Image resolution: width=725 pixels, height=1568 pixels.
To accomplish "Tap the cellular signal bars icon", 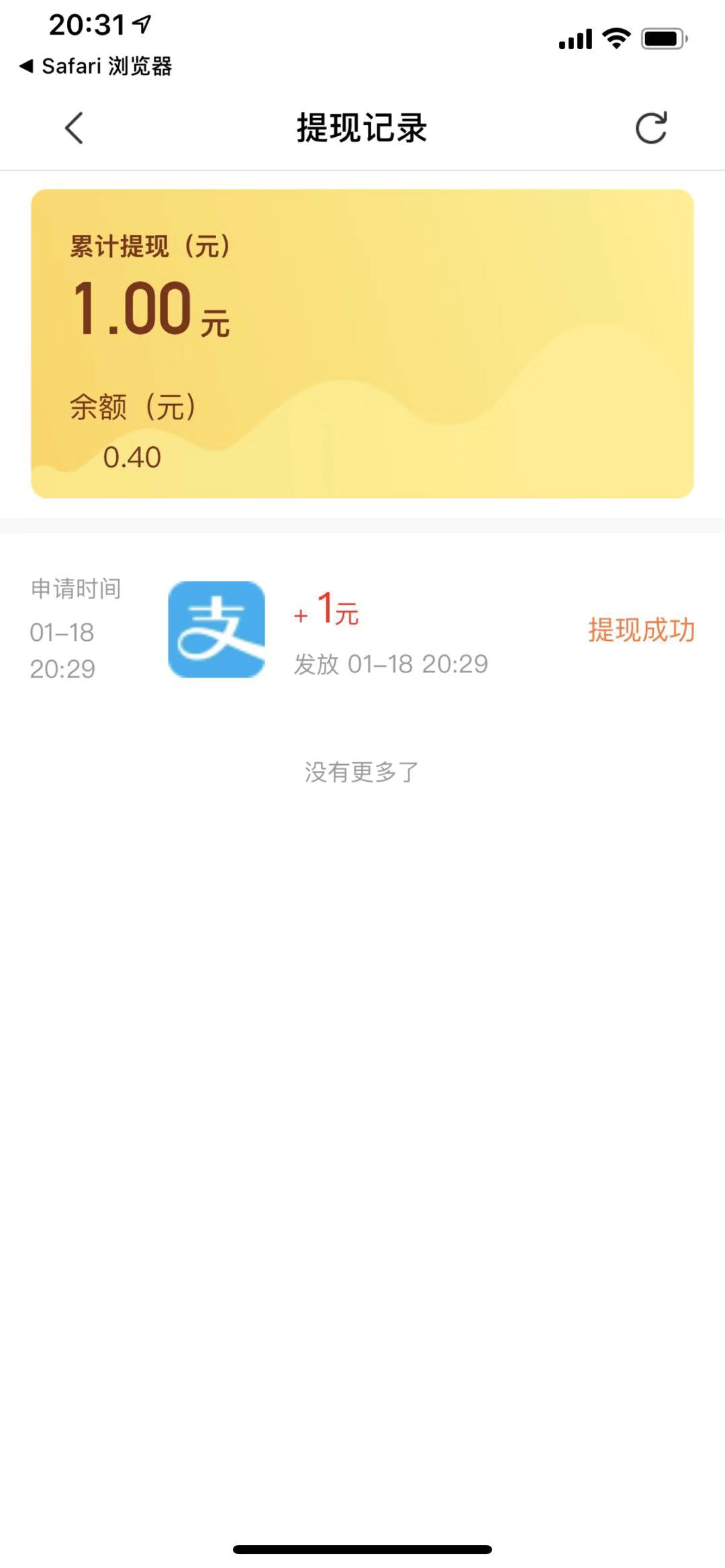I will tap(575, 39).
